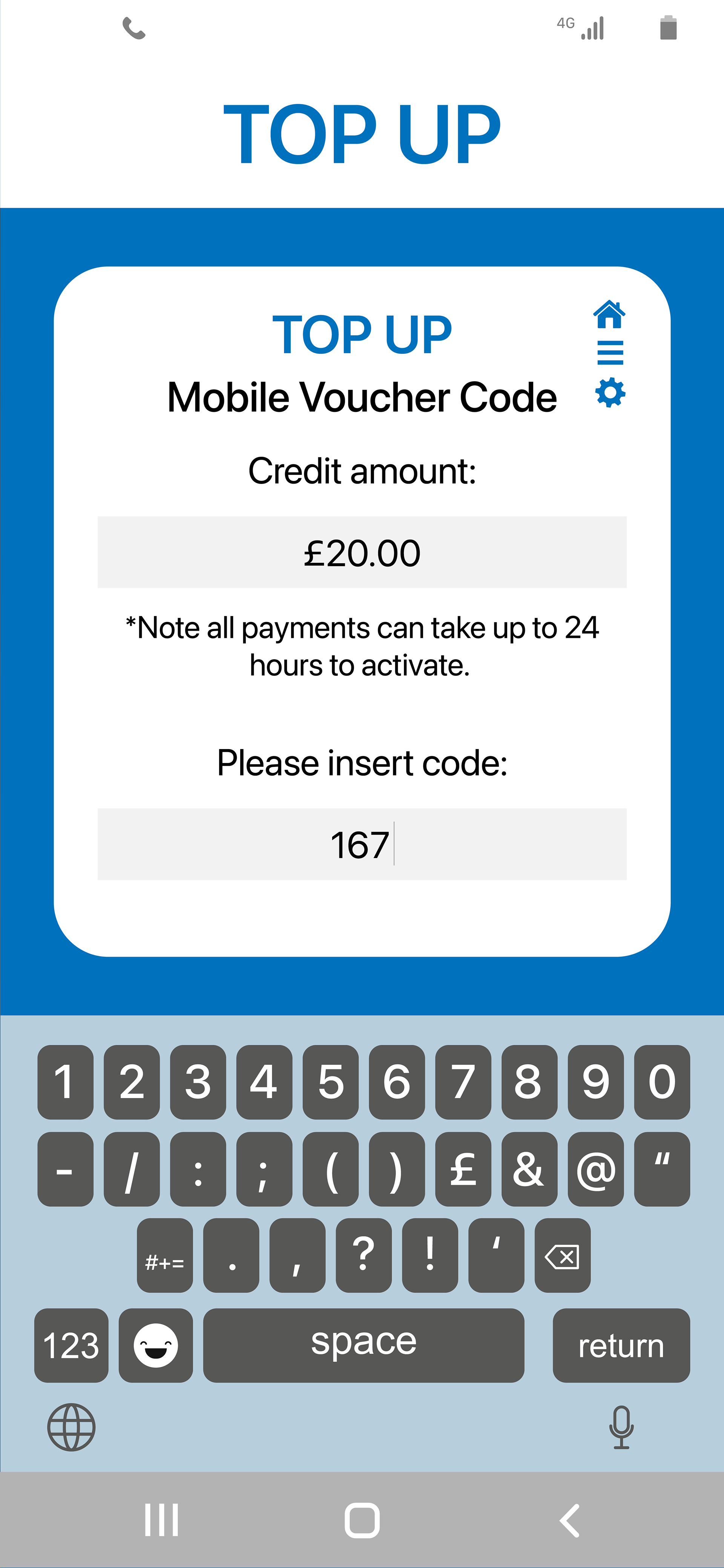The image size is (724, 1568).
Task: Start voice input with the microphone
Action: tap(621, 1427)
